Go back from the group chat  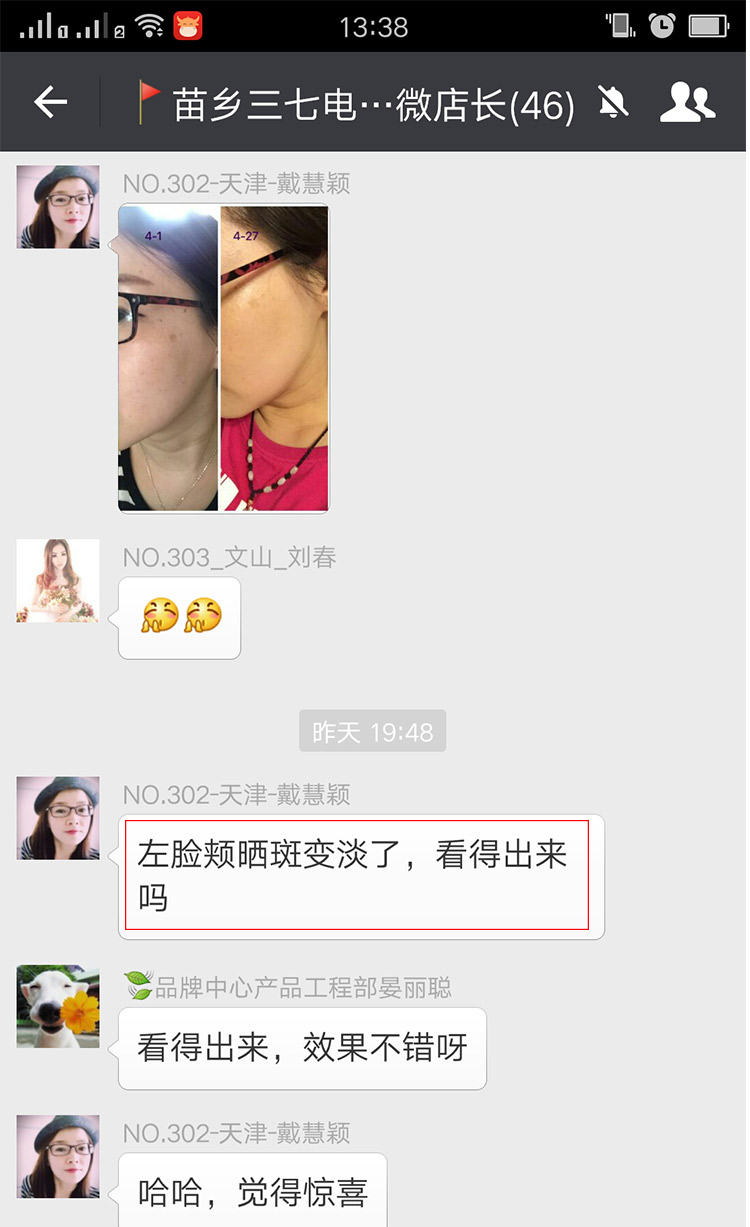tap(50, 102)
